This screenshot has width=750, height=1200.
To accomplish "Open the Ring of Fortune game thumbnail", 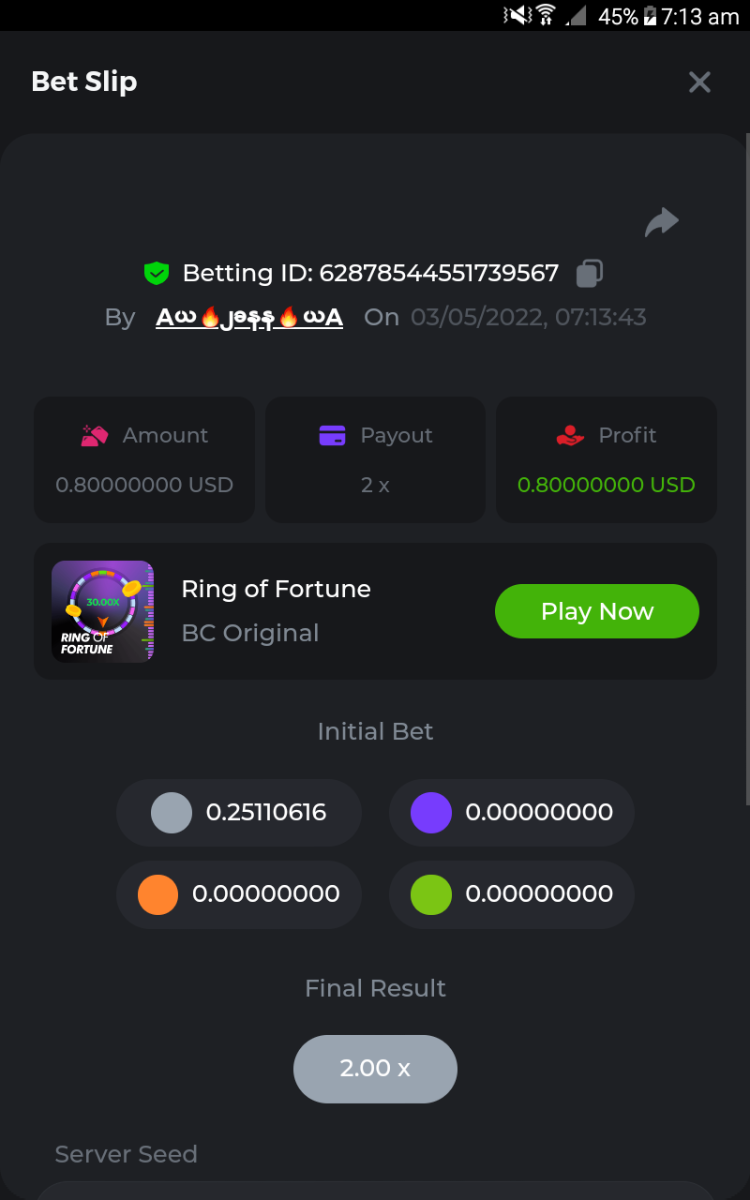I will (x=103, y=611).
